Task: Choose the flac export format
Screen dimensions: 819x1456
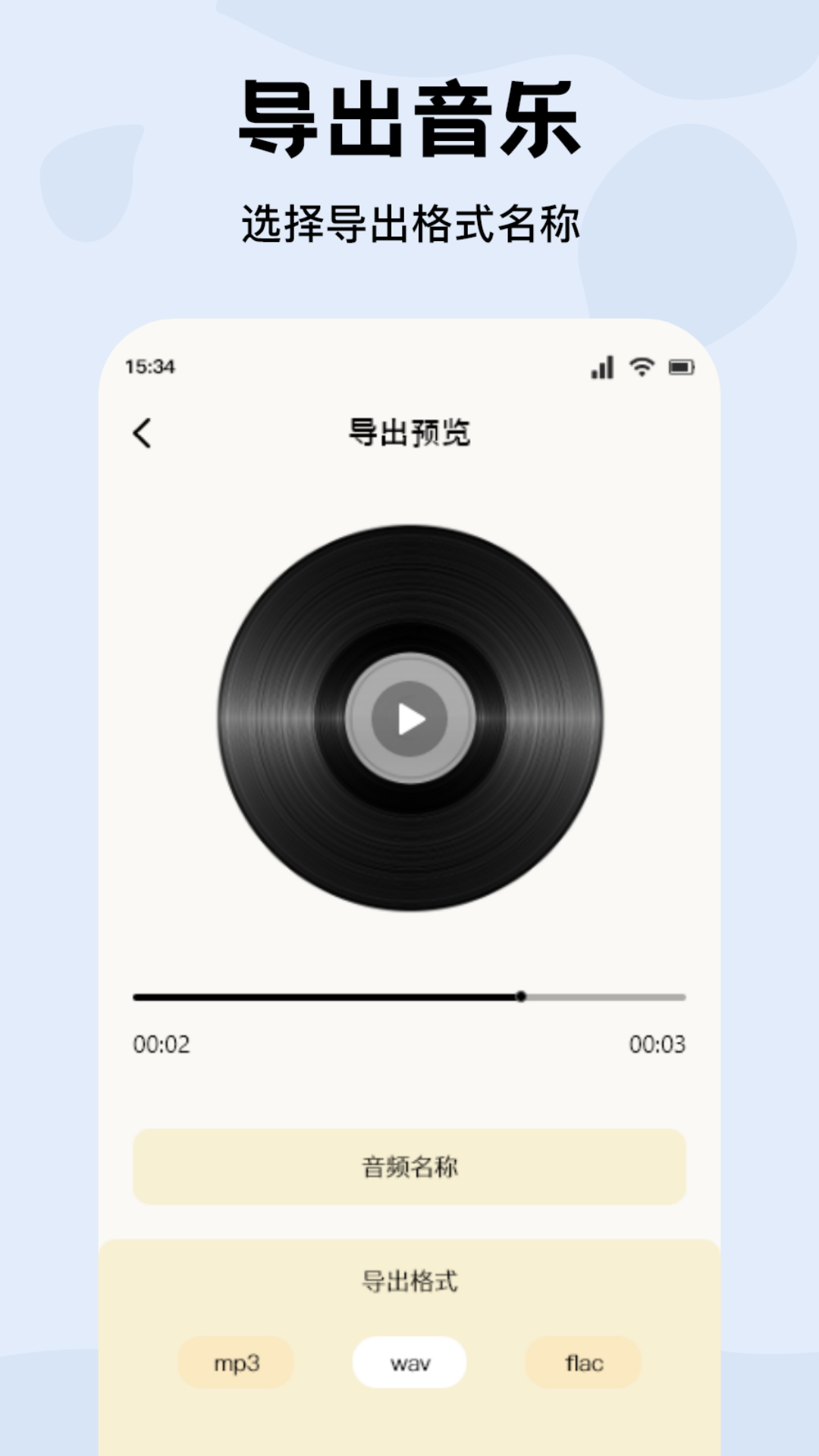Action: click(x=583, y=1363)
